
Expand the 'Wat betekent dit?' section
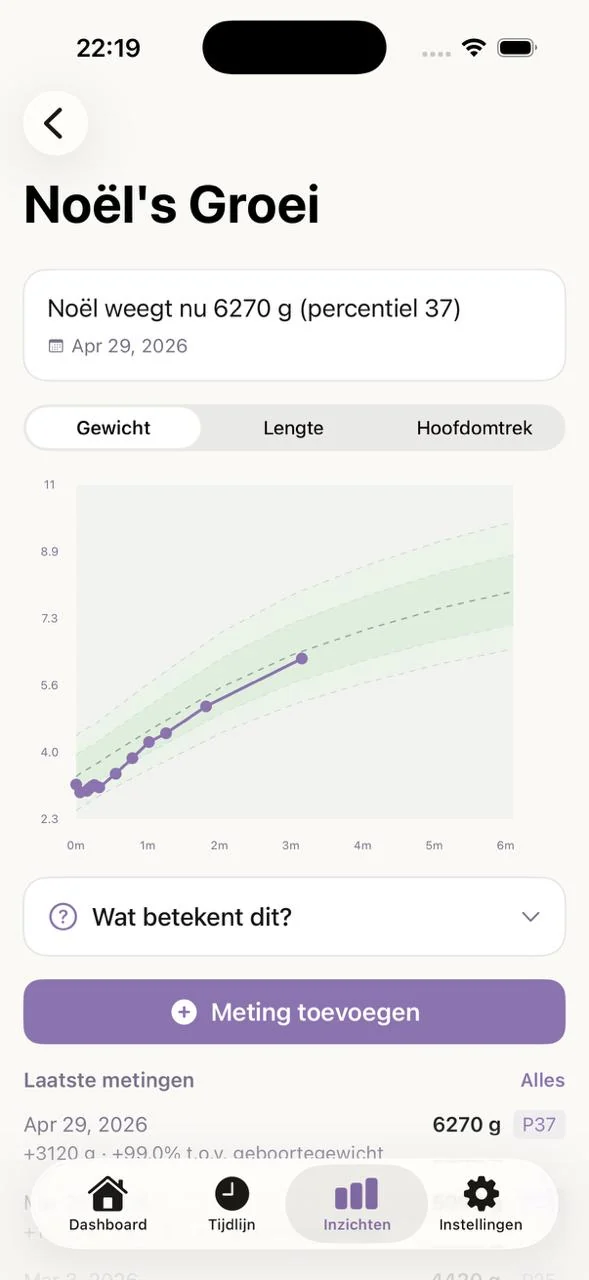click(294, 917)
